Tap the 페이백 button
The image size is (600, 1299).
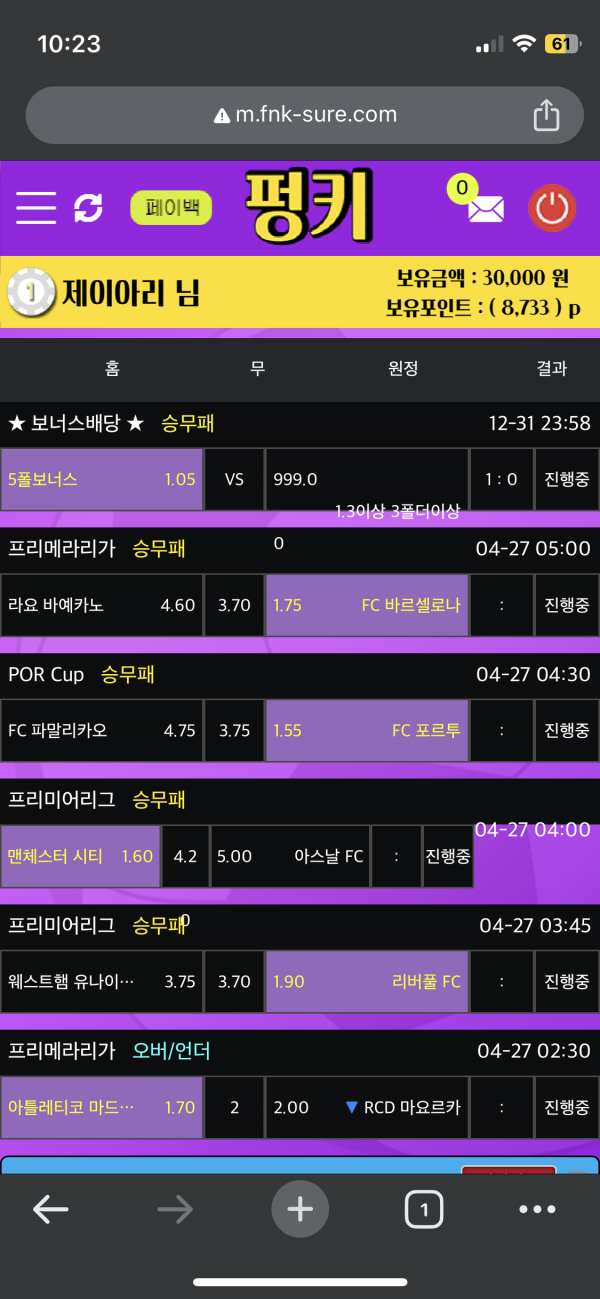(x=171, y=208)
